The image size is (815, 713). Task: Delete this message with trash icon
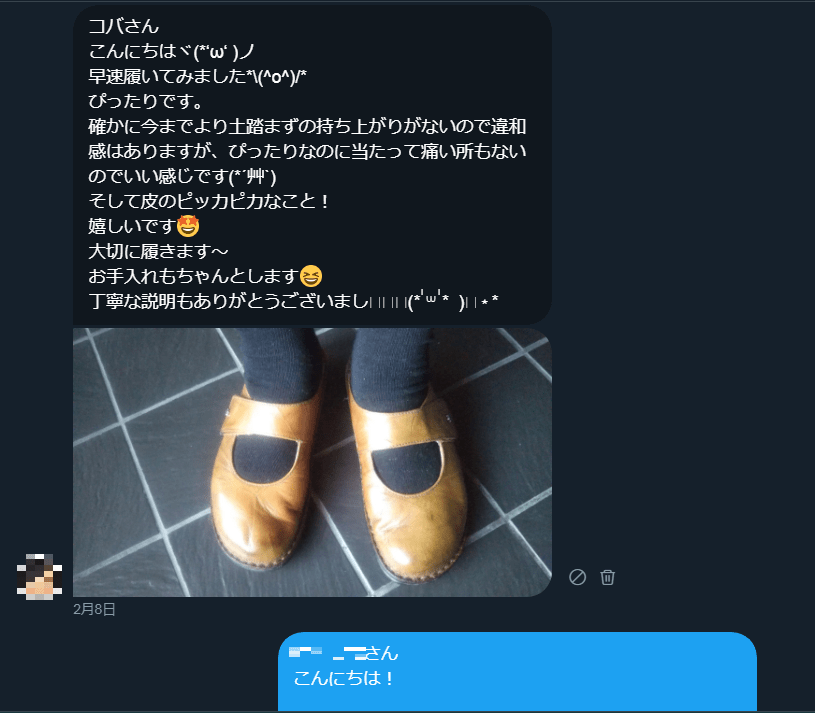[x=607, y=577]
